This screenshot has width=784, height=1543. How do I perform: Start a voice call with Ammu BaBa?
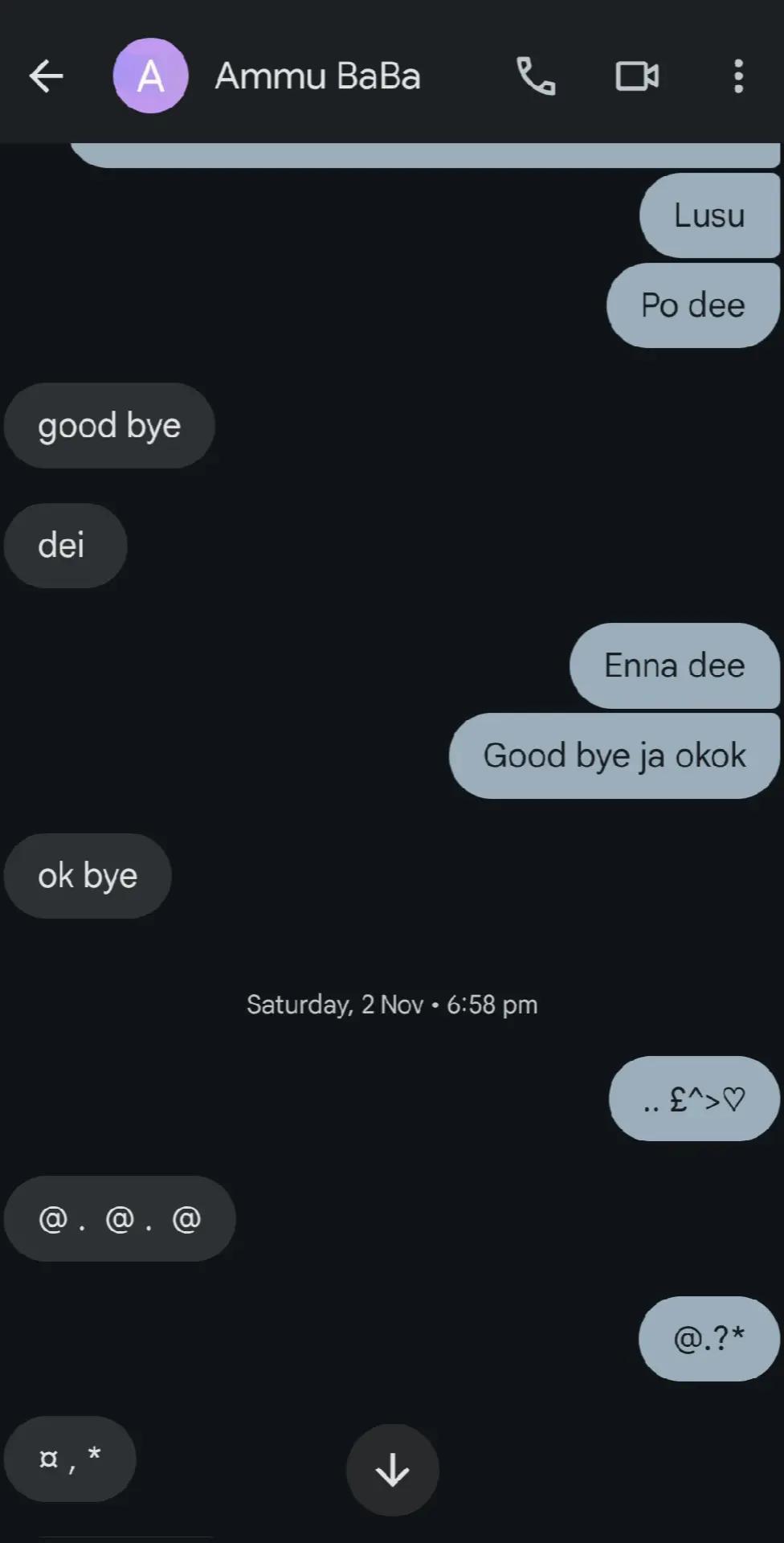point(535,76)
